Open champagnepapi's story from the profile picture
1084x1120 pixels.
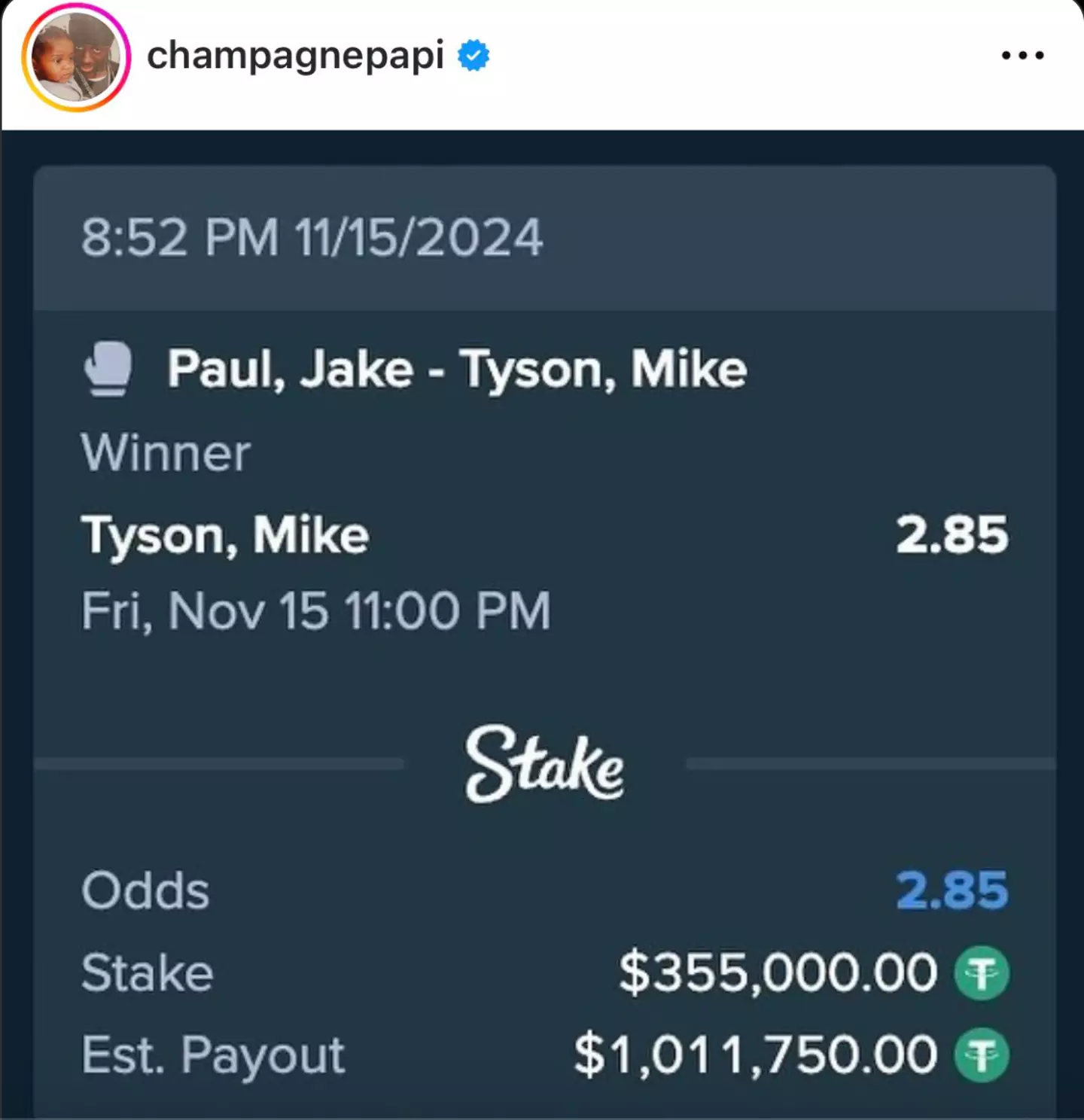click(76, 57)
